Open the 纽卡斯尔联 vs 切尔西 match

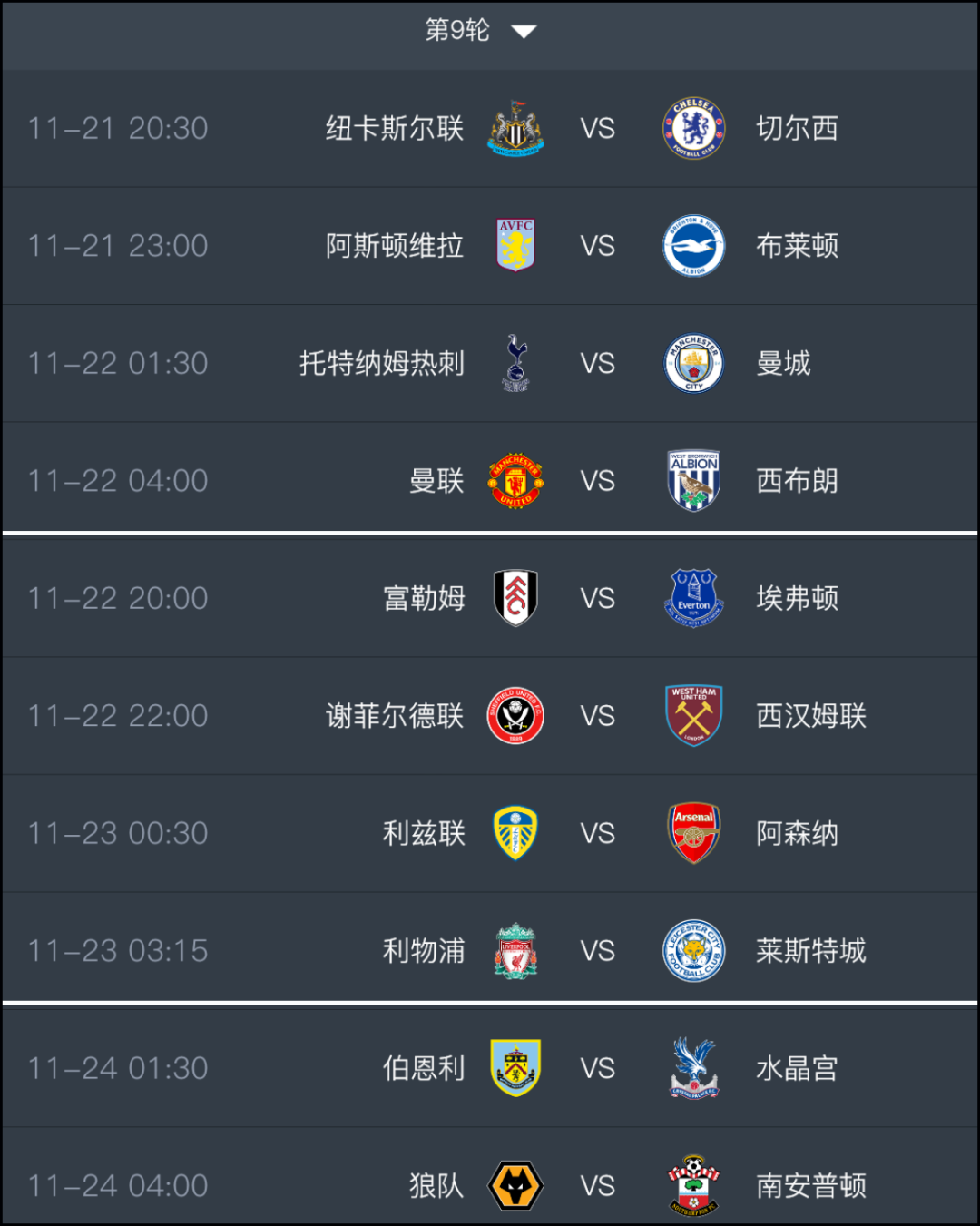pos(597,129)
